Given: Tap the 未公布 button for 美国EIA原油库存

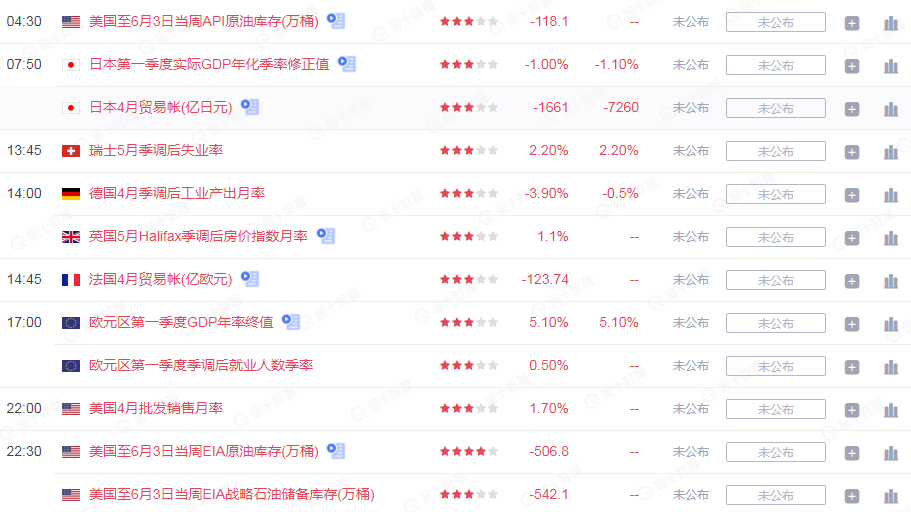Looking at the screenshot, I should [x=775, y=453].
